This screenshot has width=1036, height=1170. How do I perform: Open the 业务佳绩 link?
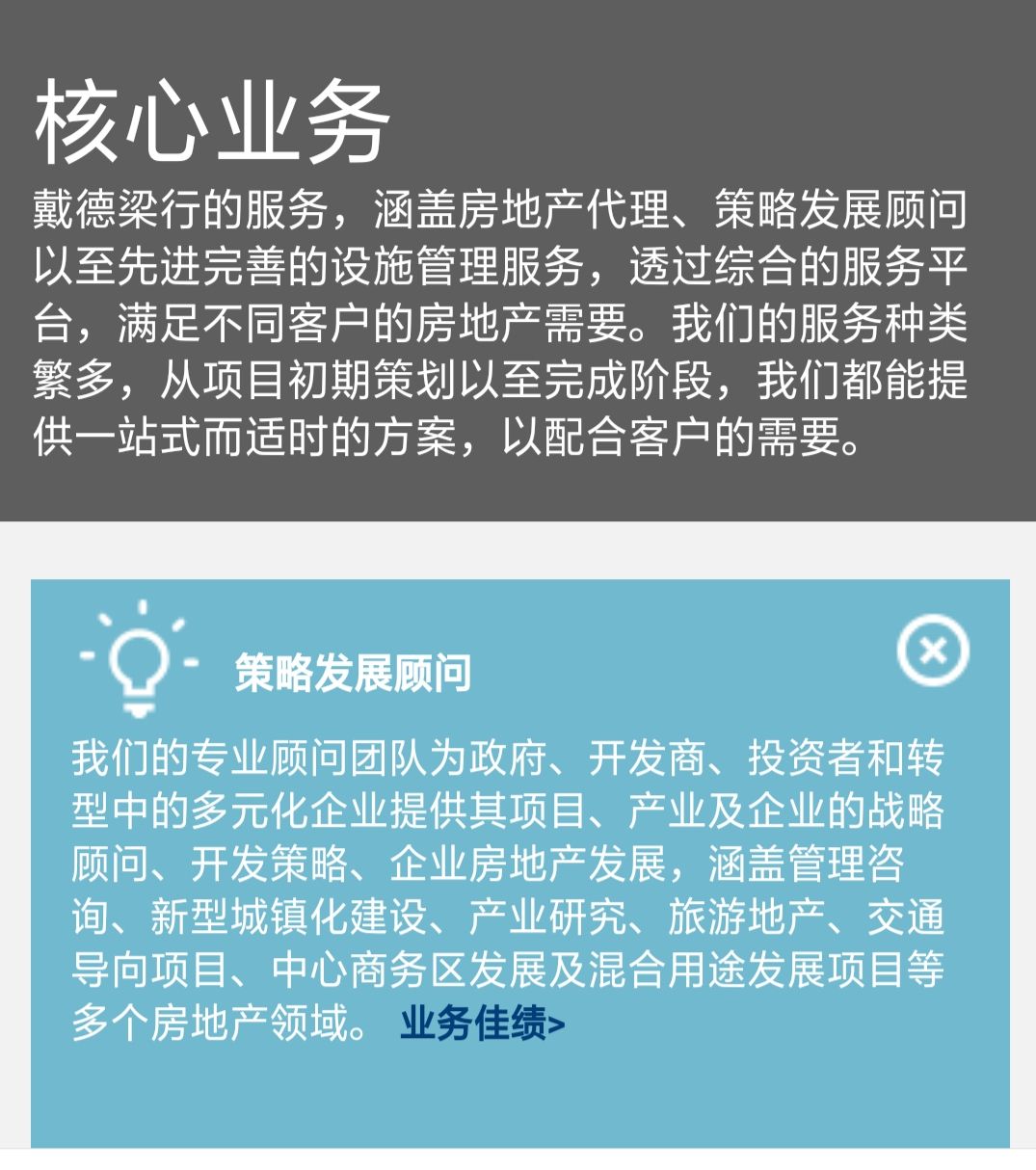click(x=482, y=1024)
